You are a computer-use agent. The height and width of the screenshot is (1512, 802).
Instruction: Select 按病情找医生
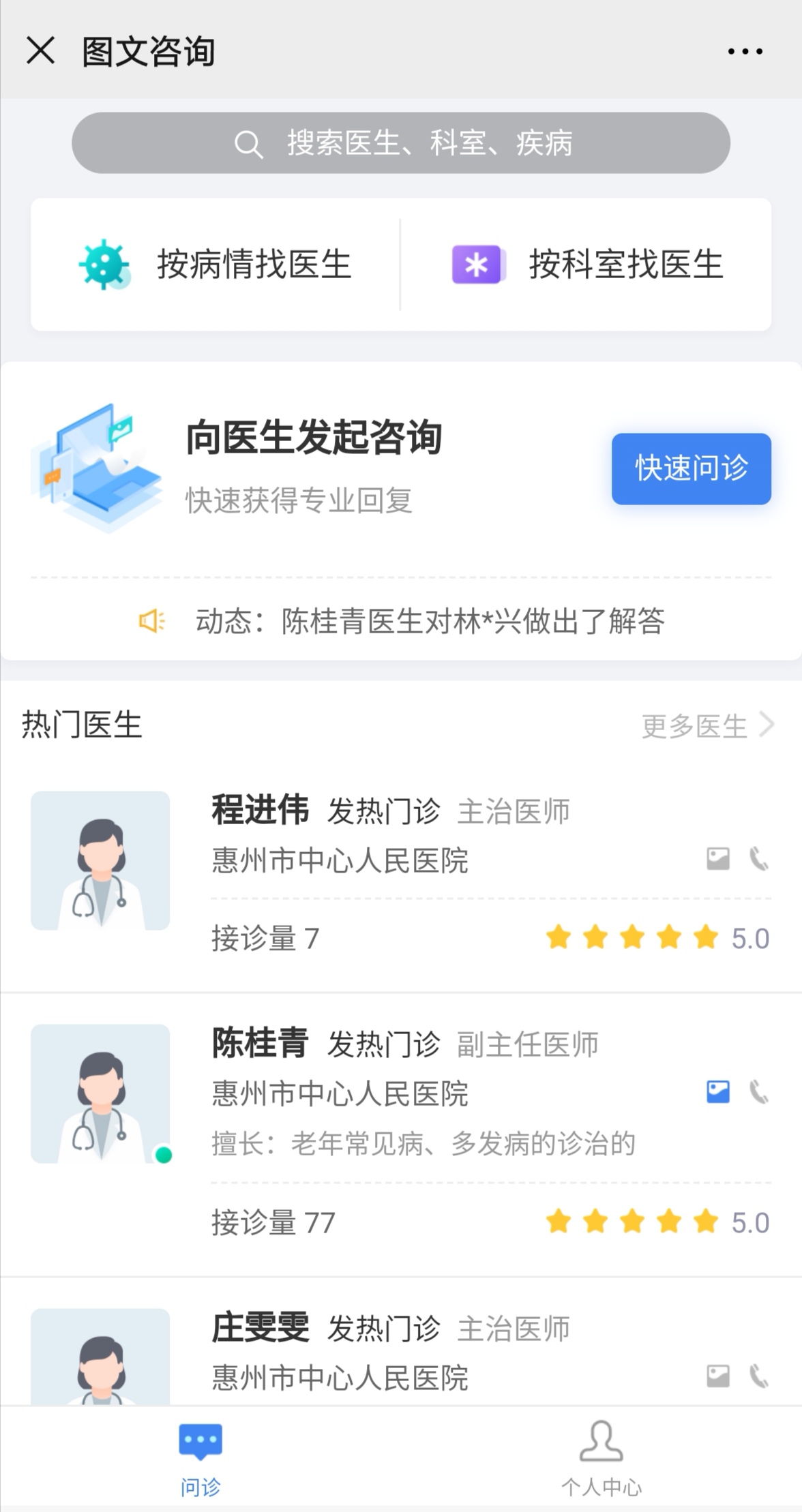coord(216,264)
